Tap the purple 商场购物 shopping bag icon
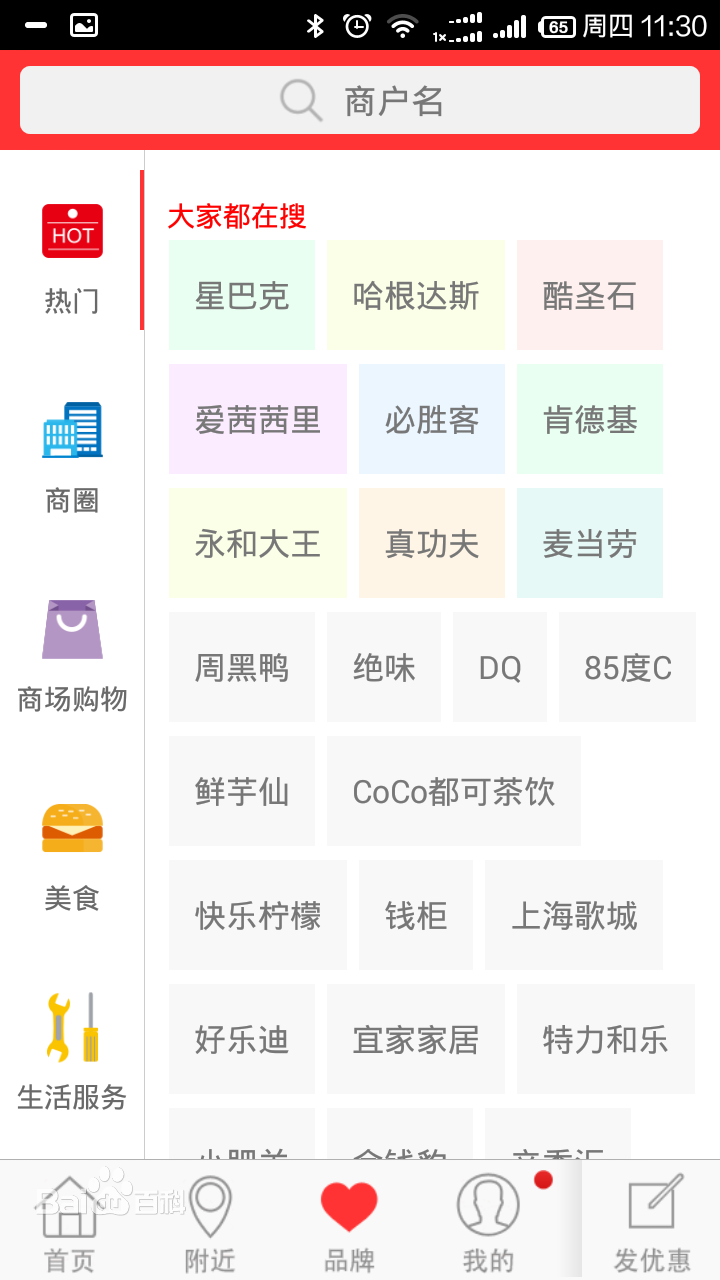 tap(72, 630)
